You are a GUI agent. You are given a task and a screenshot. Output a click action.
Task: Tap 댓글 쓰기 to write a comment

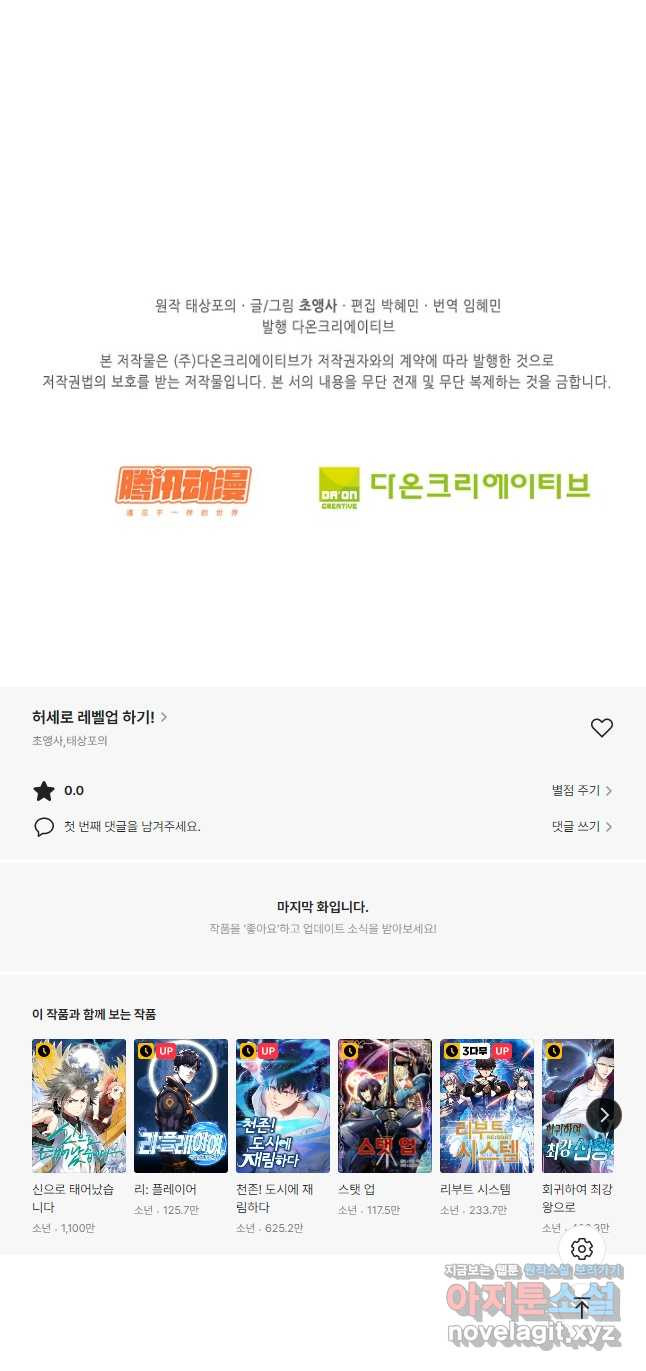581,827
